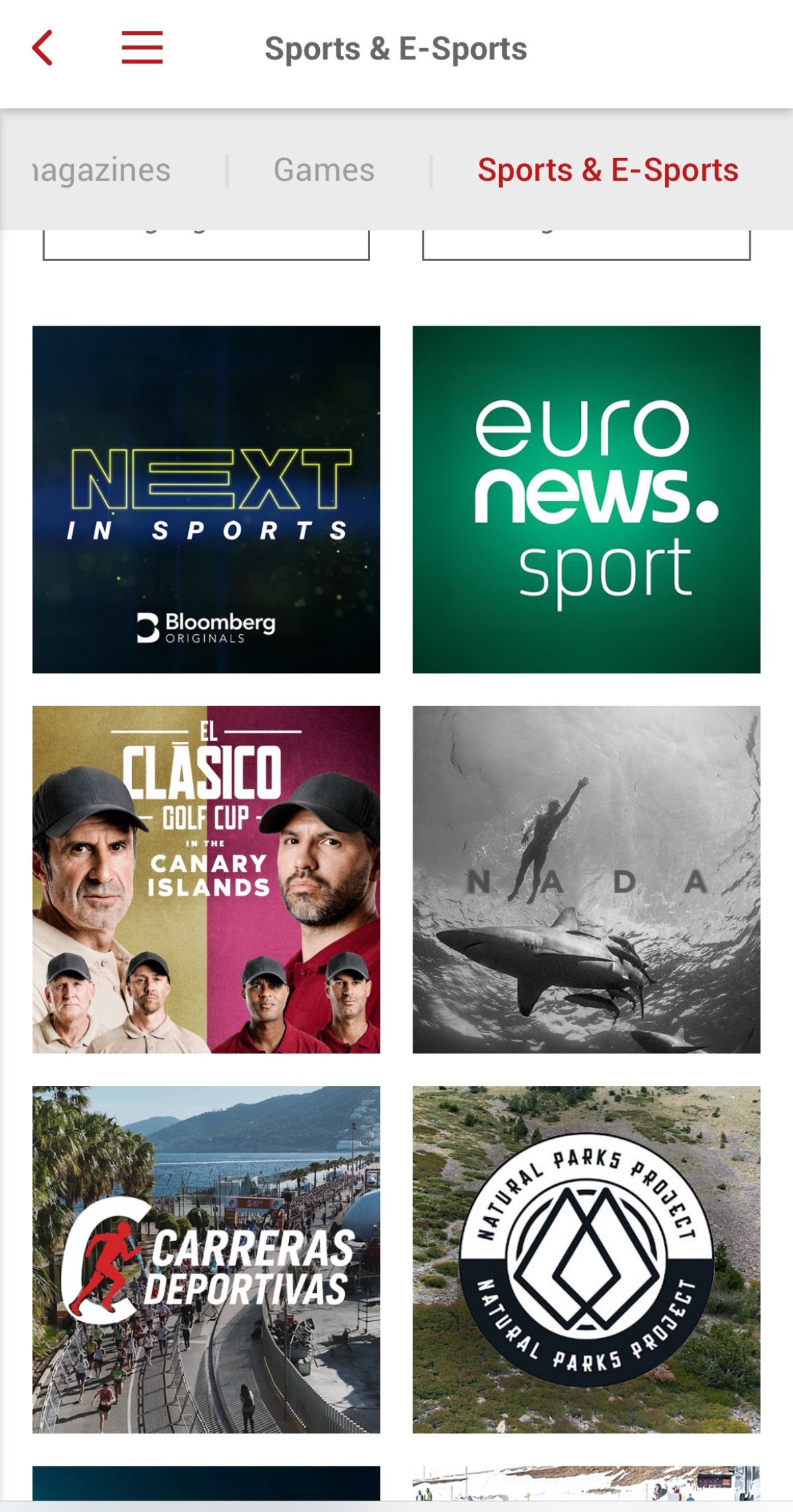
Task: Open Natural Parks Project tile
Action: pyautogui.click(x=586, y=1259)
